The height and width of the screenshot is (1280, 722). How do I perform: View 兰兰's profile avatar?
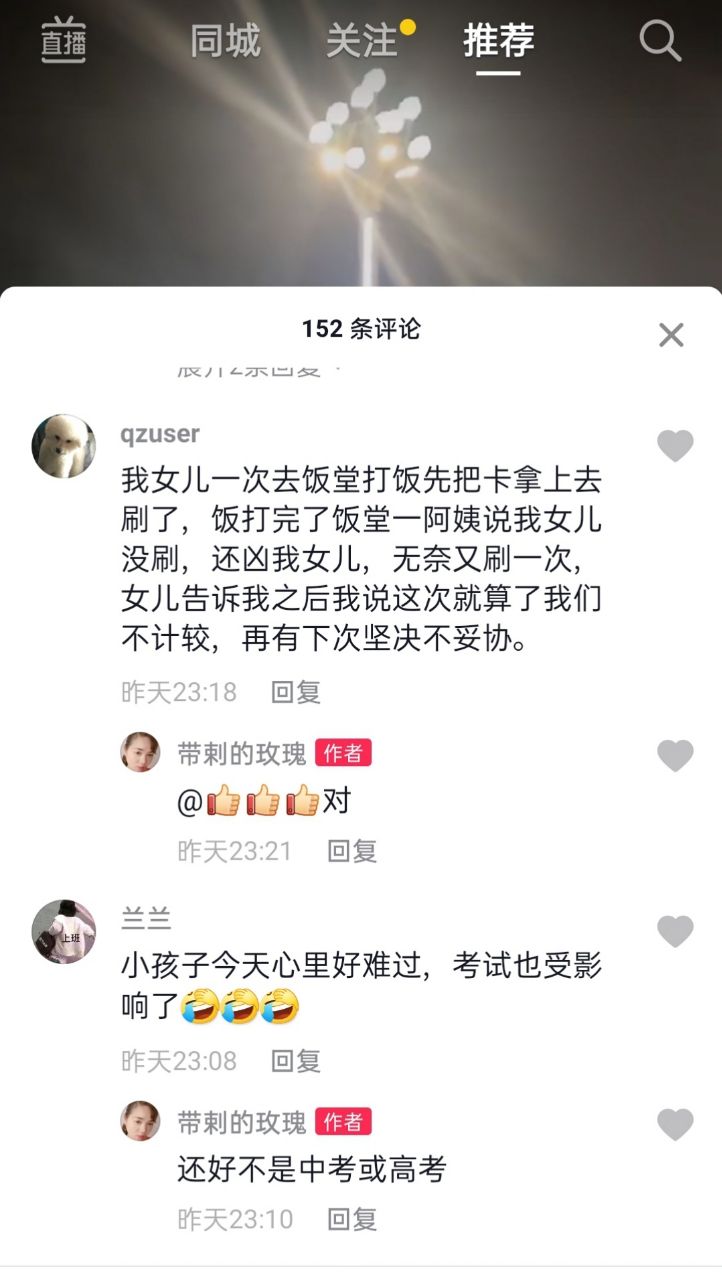pyautogui.click(x=64, y=931)
